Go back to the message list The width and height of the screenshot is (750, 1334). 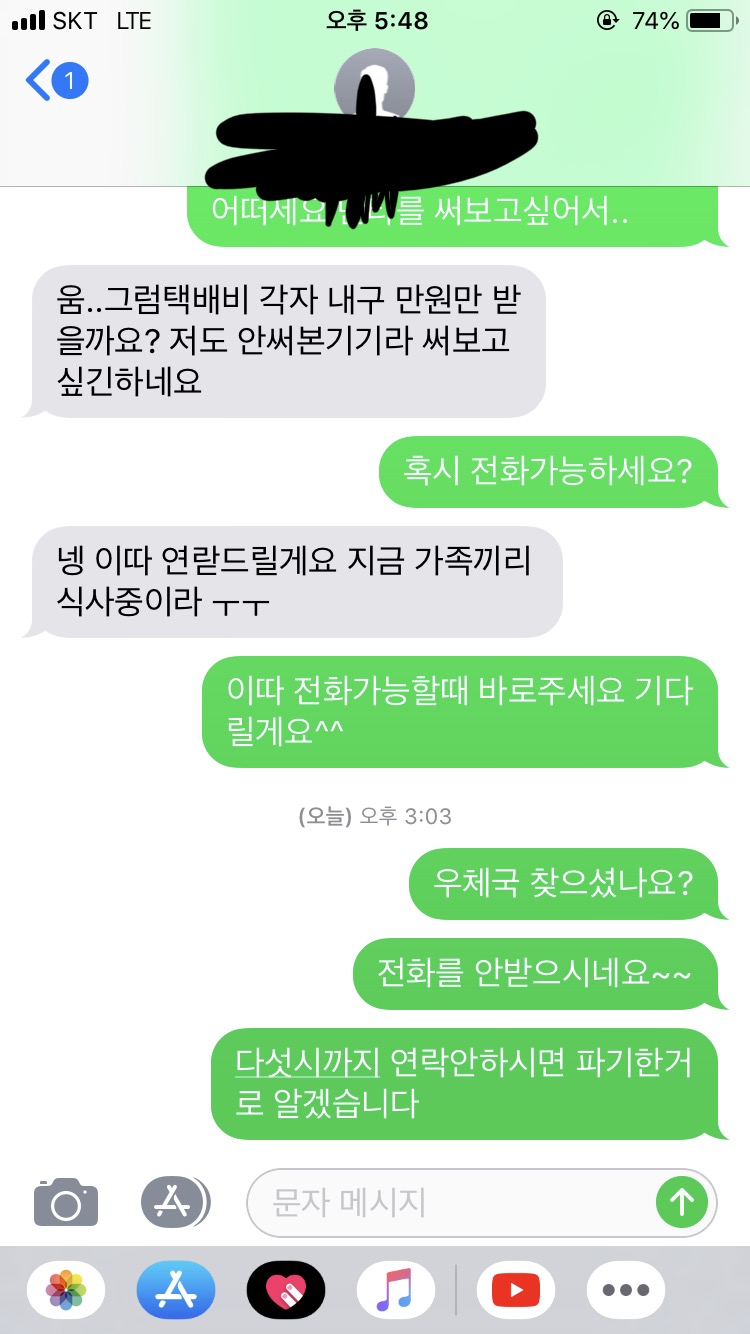click(55, 80)
